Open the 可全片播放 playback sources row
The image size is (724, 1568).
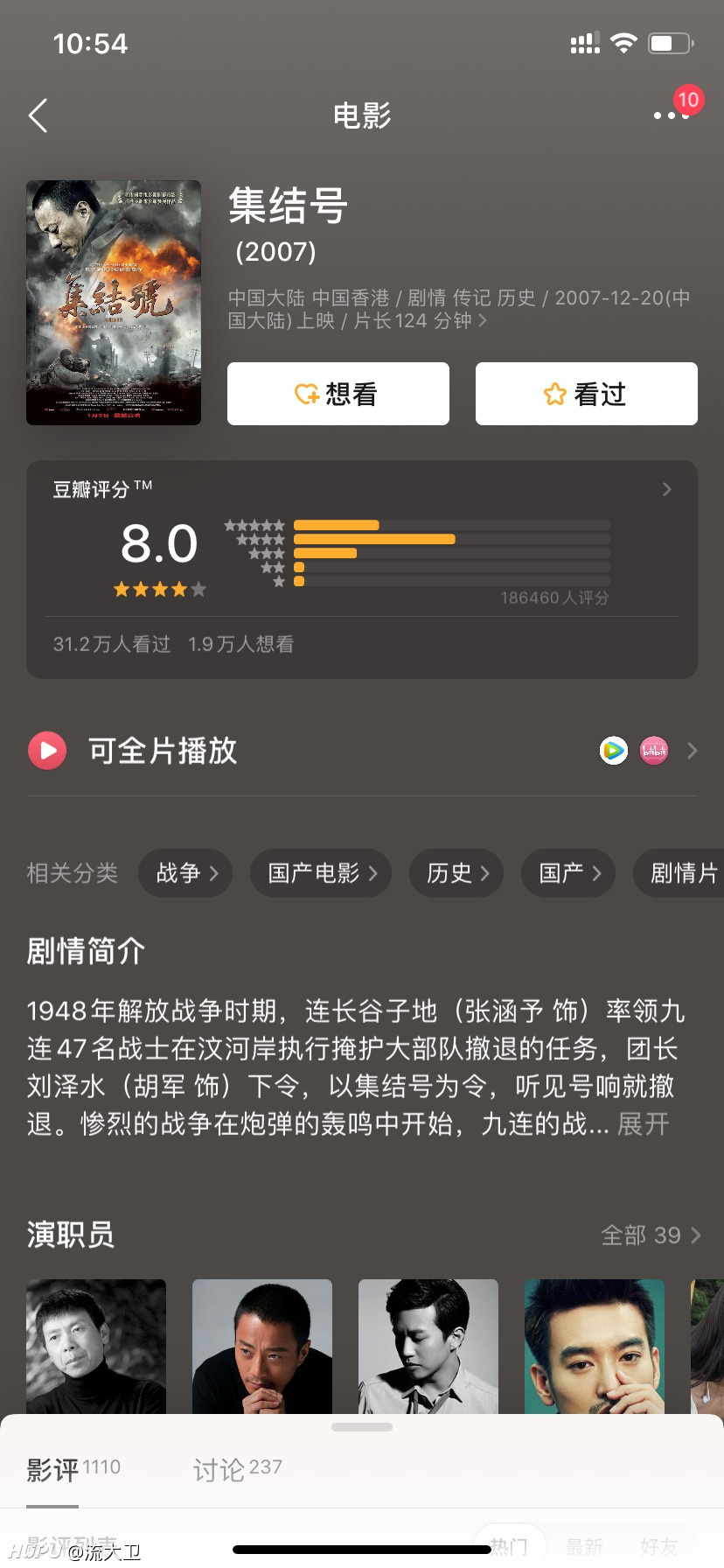pos(362,751)
